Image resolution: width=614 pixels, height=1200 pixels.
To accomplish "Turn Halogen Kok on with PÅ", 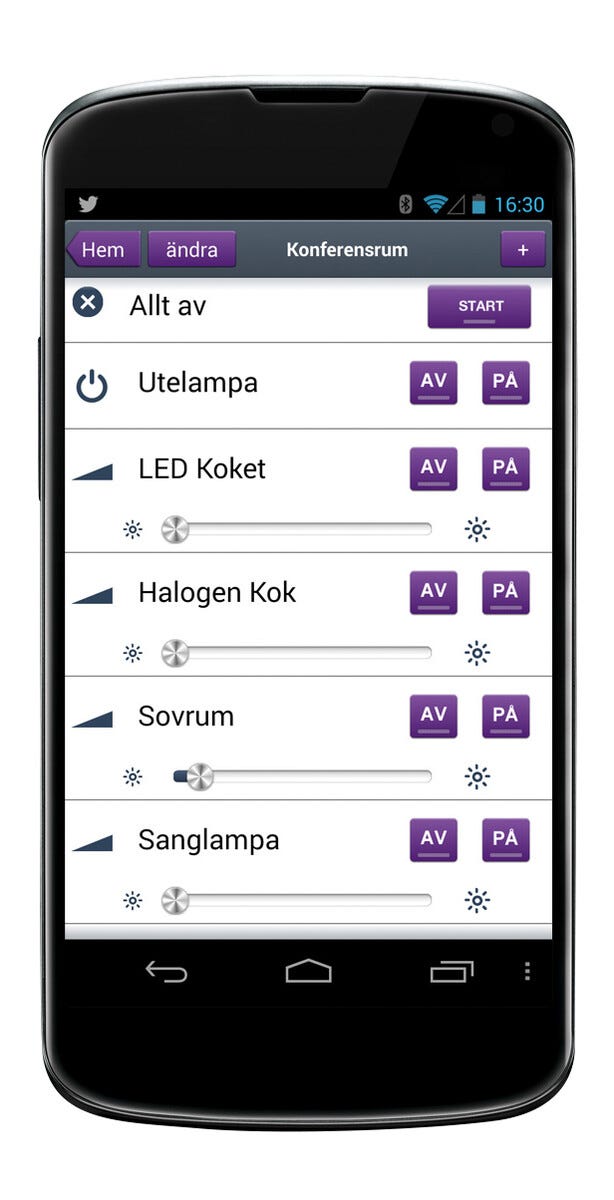I will click(x=505, y=592).
